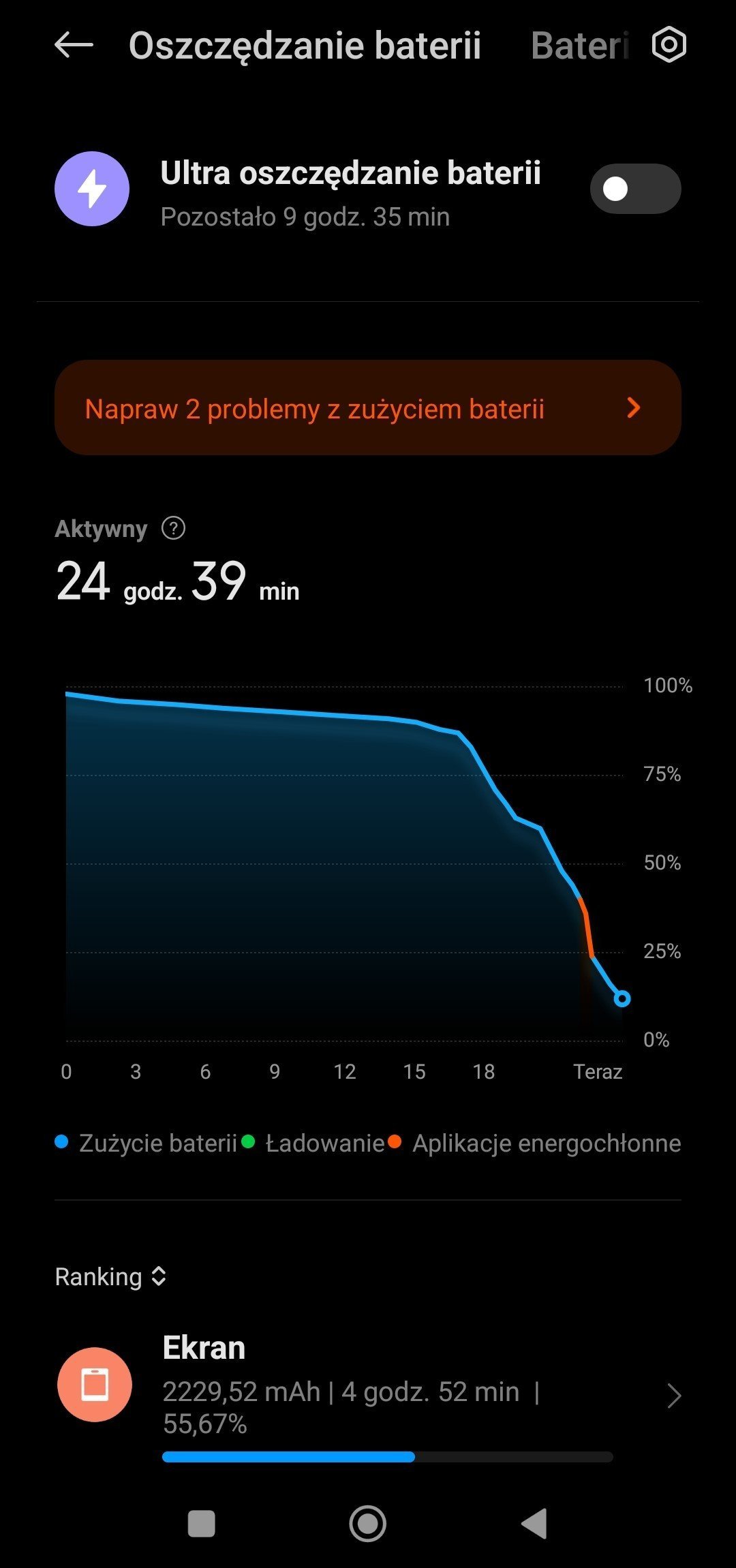Open Ekran battery usage details
This screenshot has height=1568, width=736.
click(x=368, y=1390)
